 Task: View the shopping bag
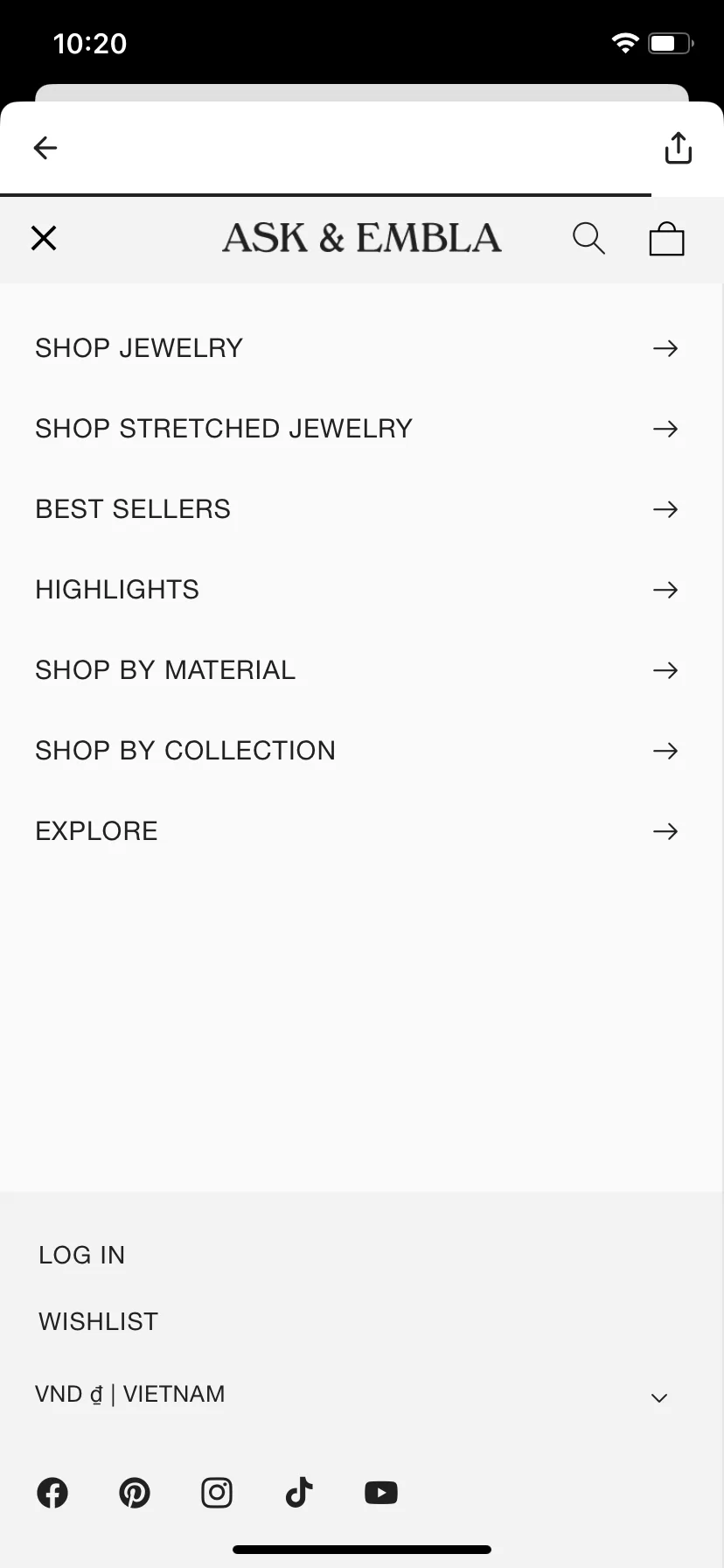point(666,239)
